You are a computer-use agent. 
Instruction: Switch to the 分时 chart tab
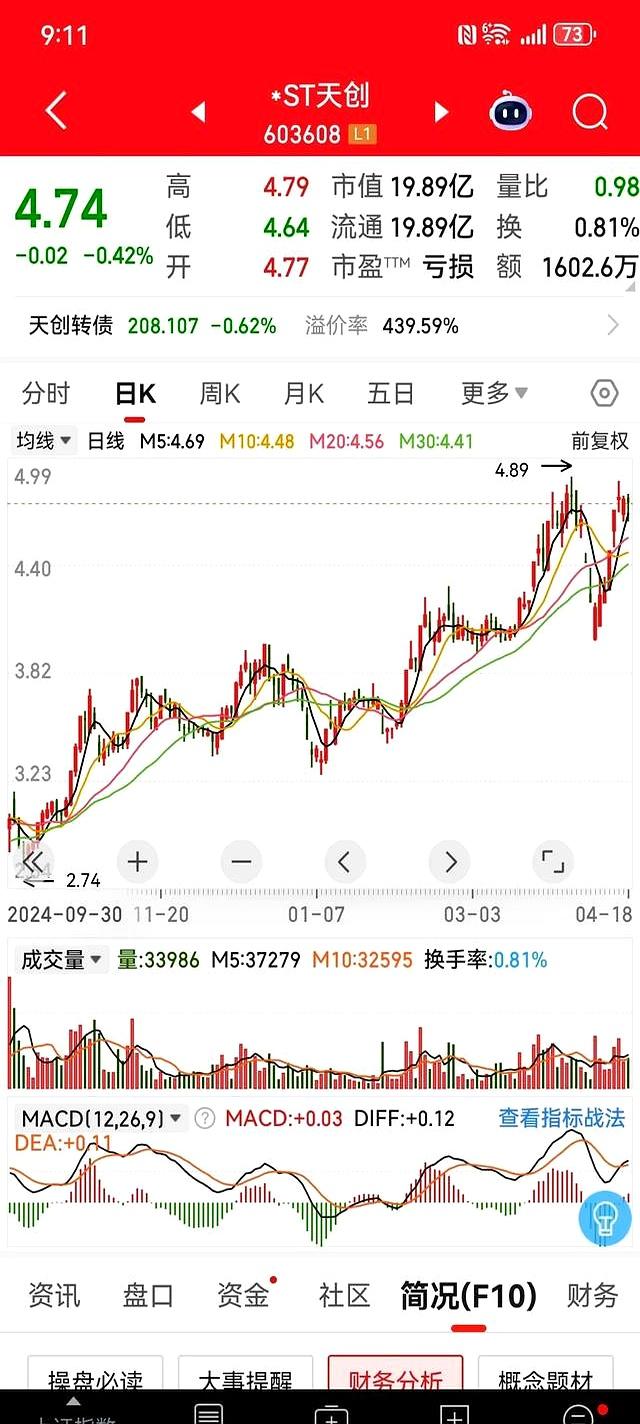click(x=46, y=393)
